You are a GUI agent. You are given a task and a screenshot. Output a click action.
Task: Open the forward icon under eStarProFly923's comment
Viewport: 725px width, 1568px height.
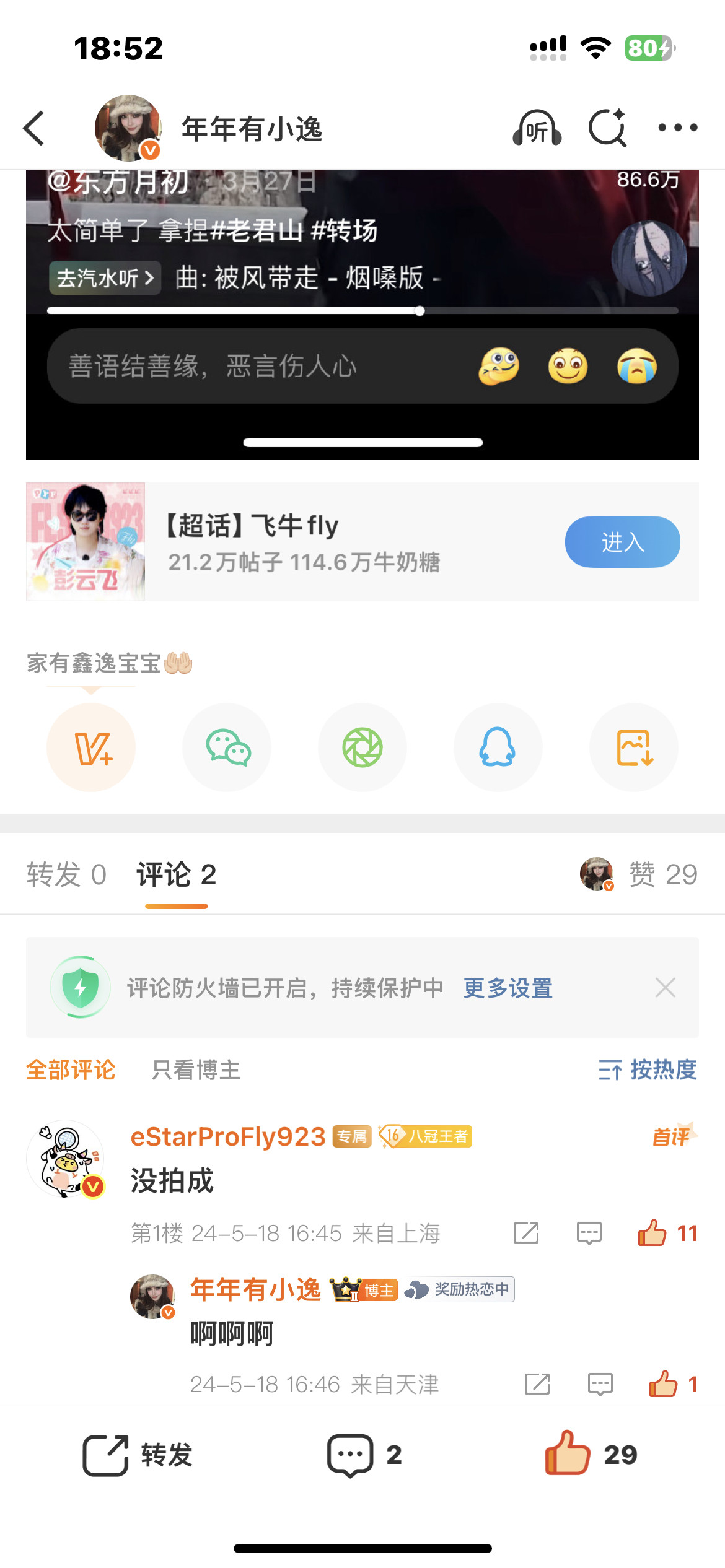click(x=526, y=1234)
